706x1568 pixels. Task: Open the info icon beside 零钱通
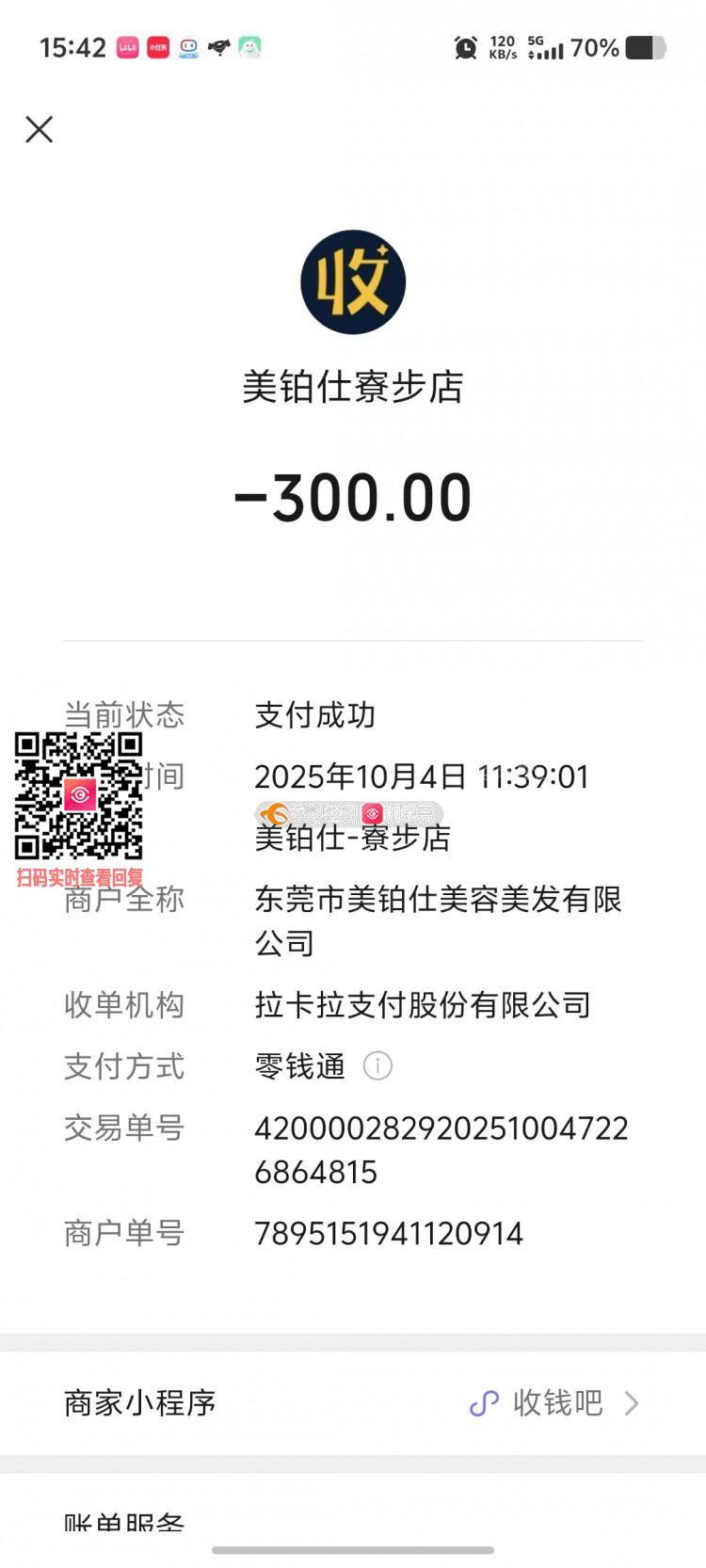click(377, 1065)
